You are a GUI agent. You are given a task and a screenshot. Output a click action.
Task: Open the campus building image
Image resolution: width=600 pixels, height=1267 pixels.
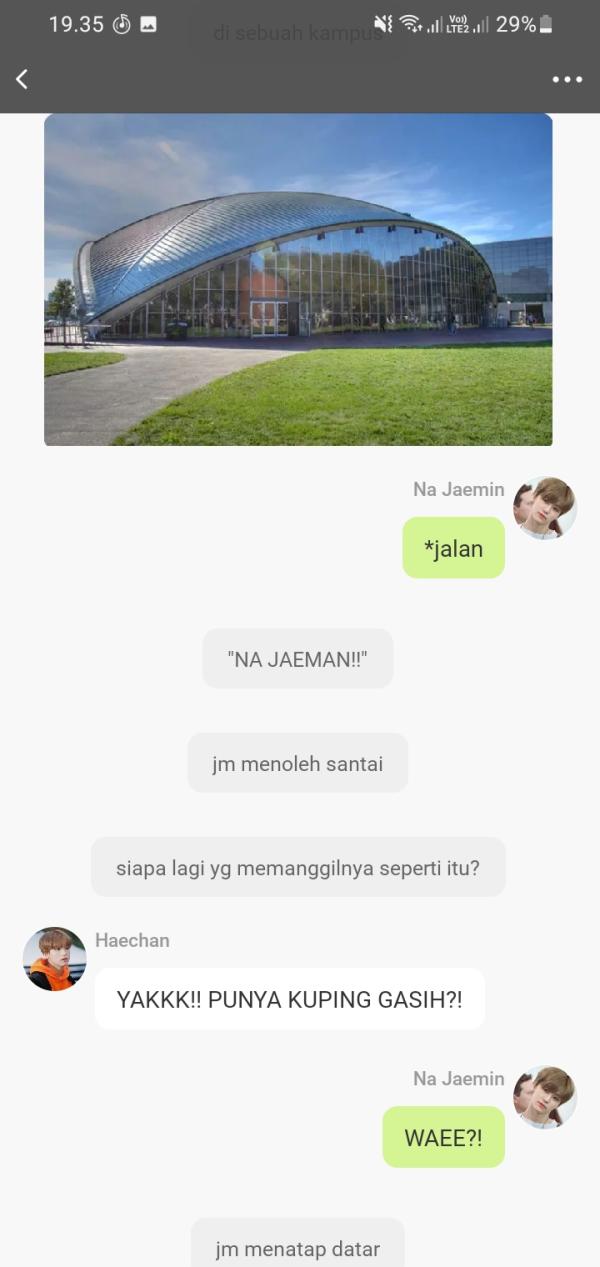click(298, 279)
